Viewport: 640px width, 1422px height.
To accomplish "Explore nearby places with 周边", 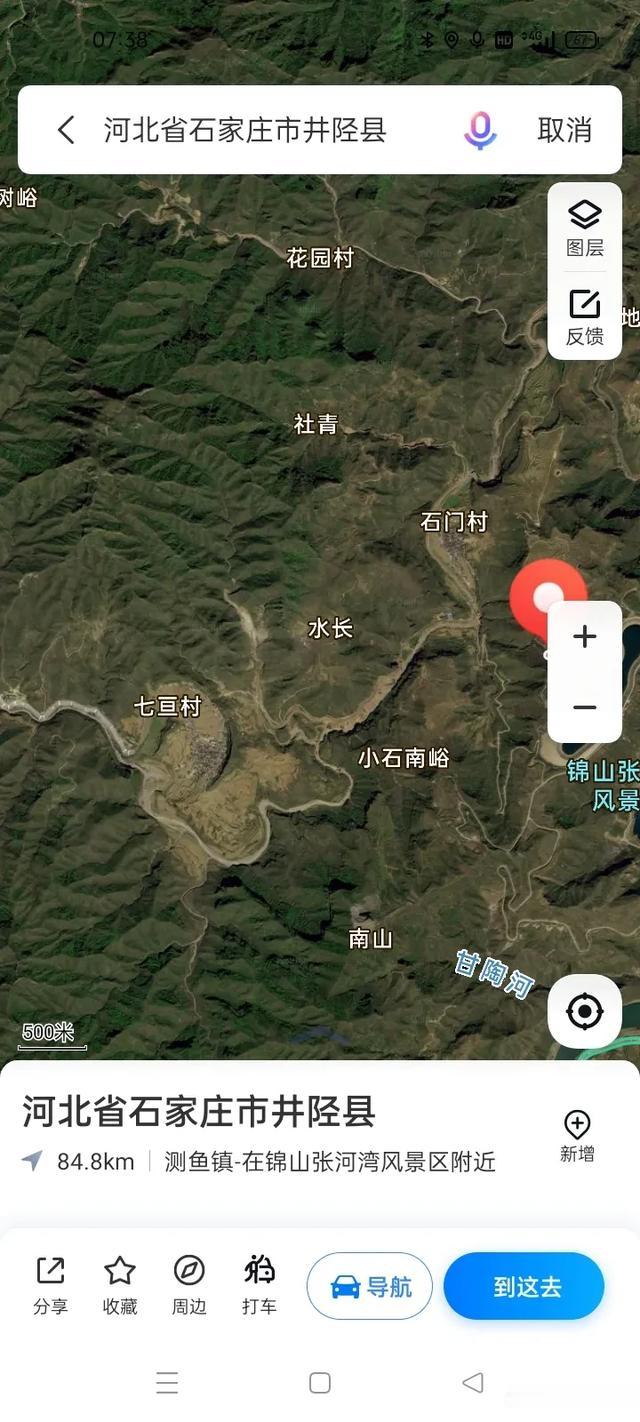I will point(189,1285).
